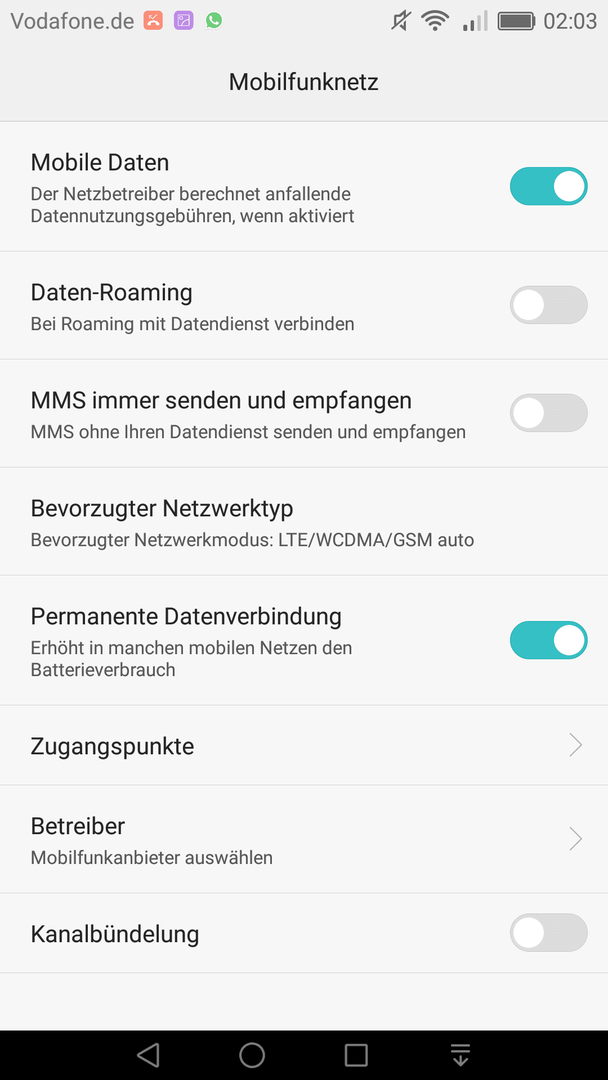Image resolution: width=608 pixels, height=1080 pixels.
Task: Enable Daten-Roaming
Action: tap(548, 305)
